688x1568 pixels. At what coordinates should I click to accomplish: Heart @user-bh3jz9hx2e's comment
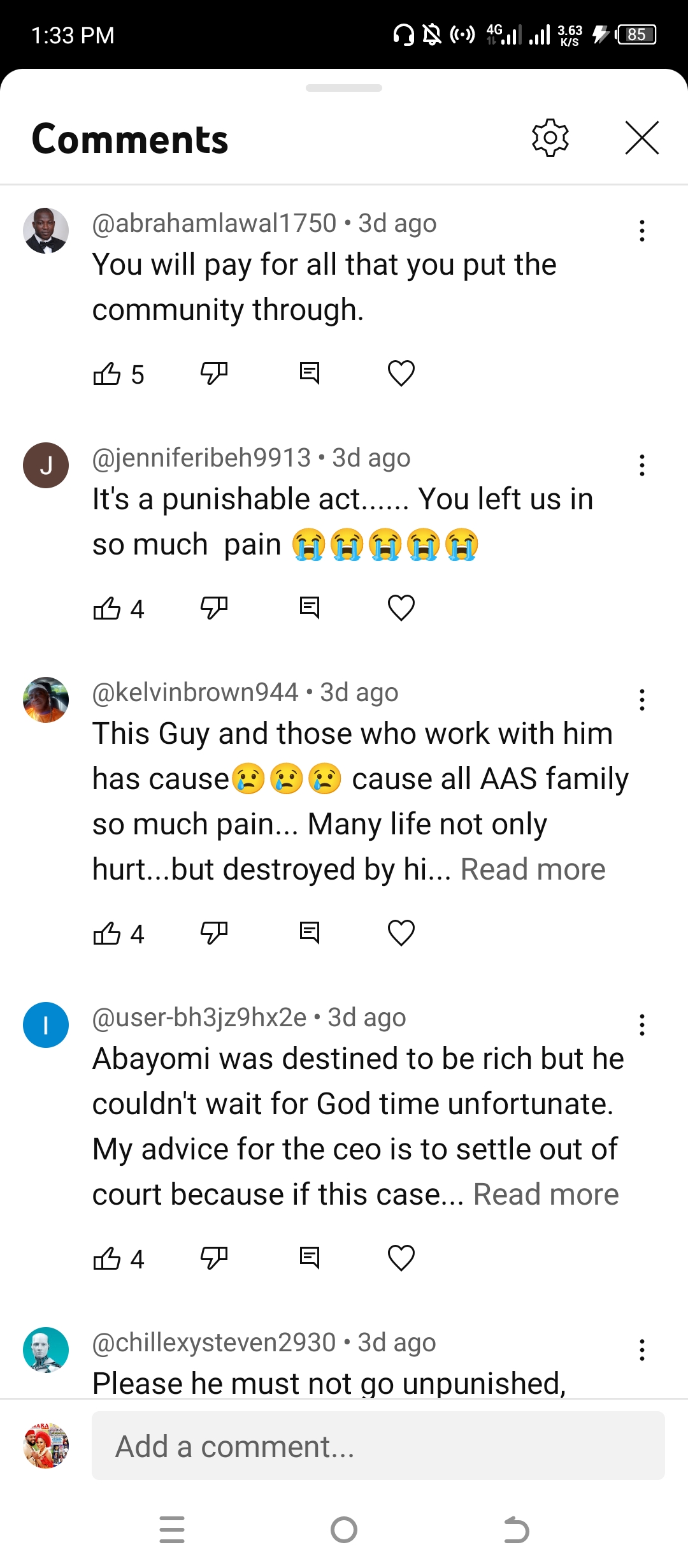coord(401,1258)
